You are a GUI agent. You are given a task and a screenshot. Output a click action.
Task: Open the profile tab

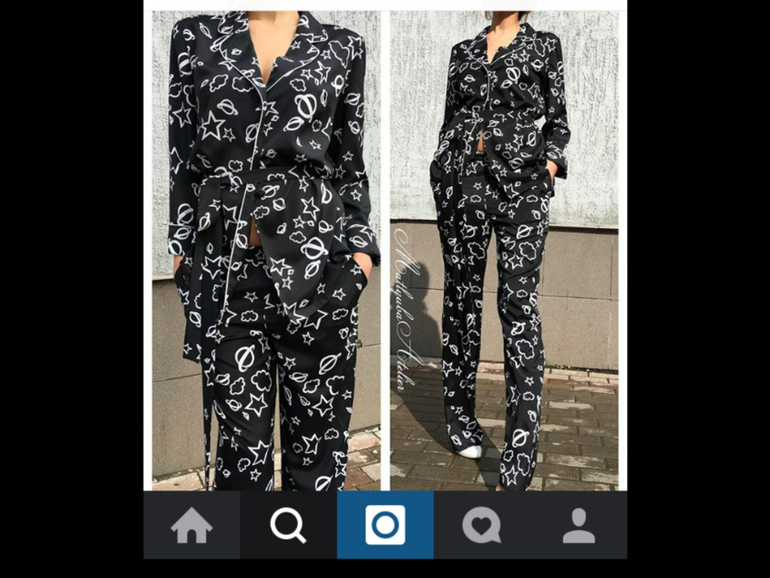pyautogui.click(x=578, y=525)
